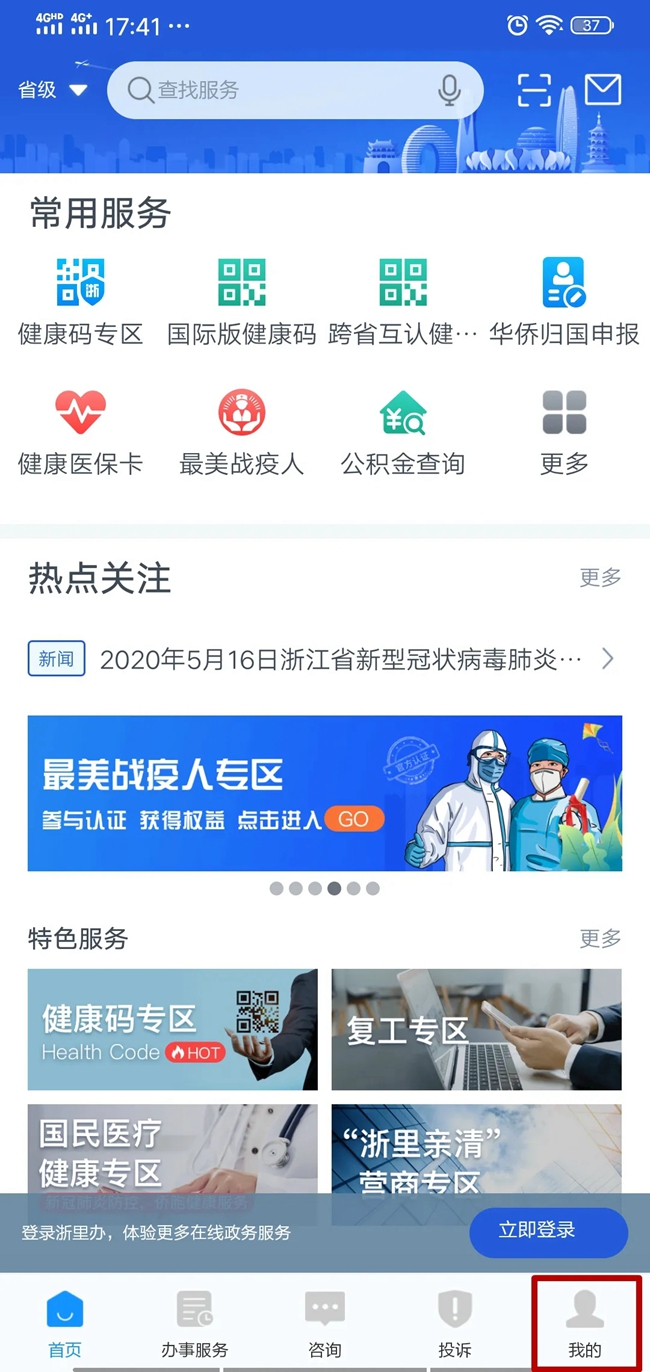Image resolution: width=650 pixels, height=1372 pixels.
Task: Open the QR code scanner
Action: (534, 90)
